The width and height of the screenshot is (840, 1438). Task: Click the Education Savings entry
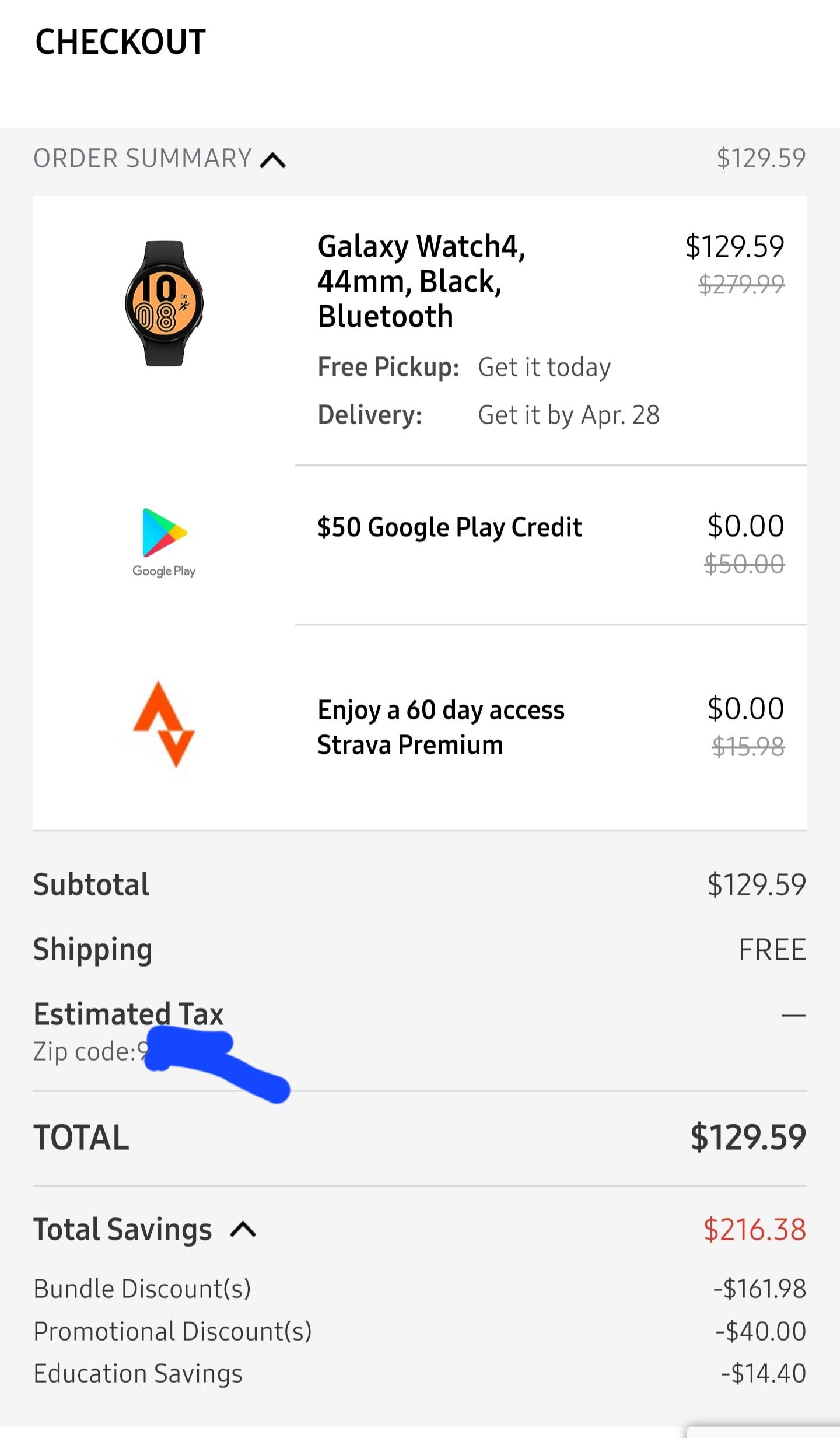coord(138,1373)
